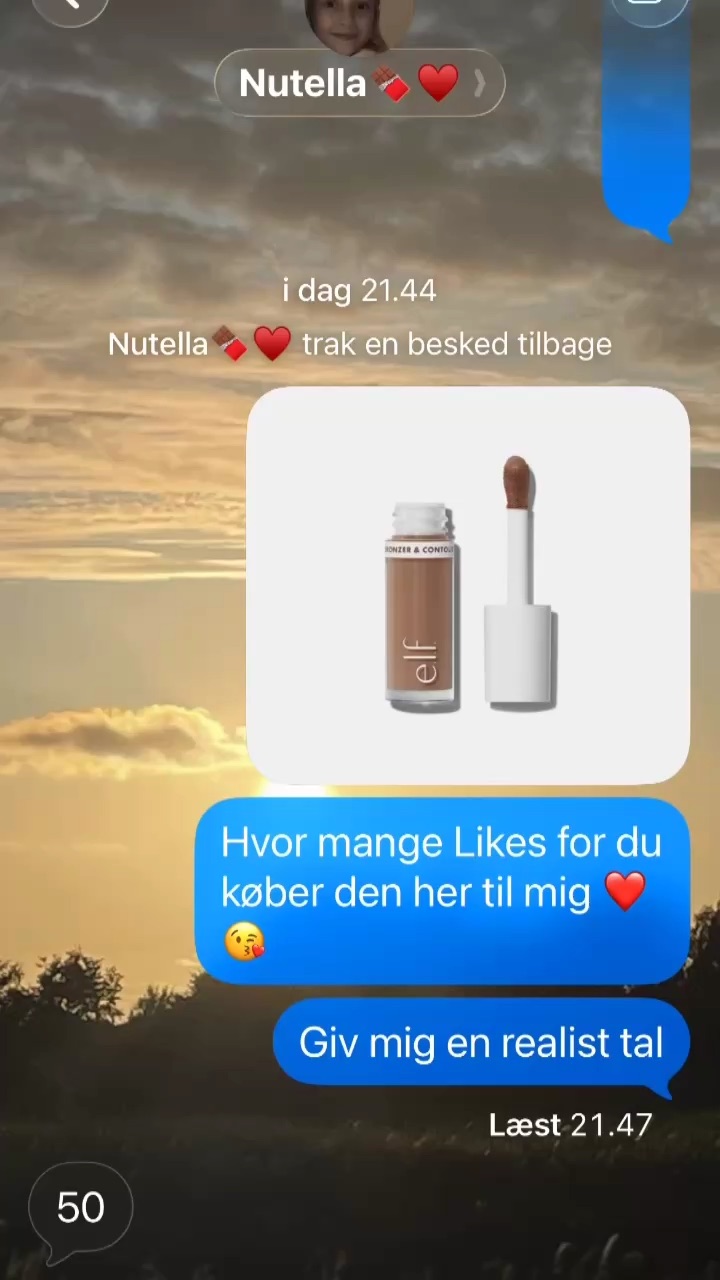Start a video call with Nutella
The image size is (720, 1280).
[x=649, y=5]
